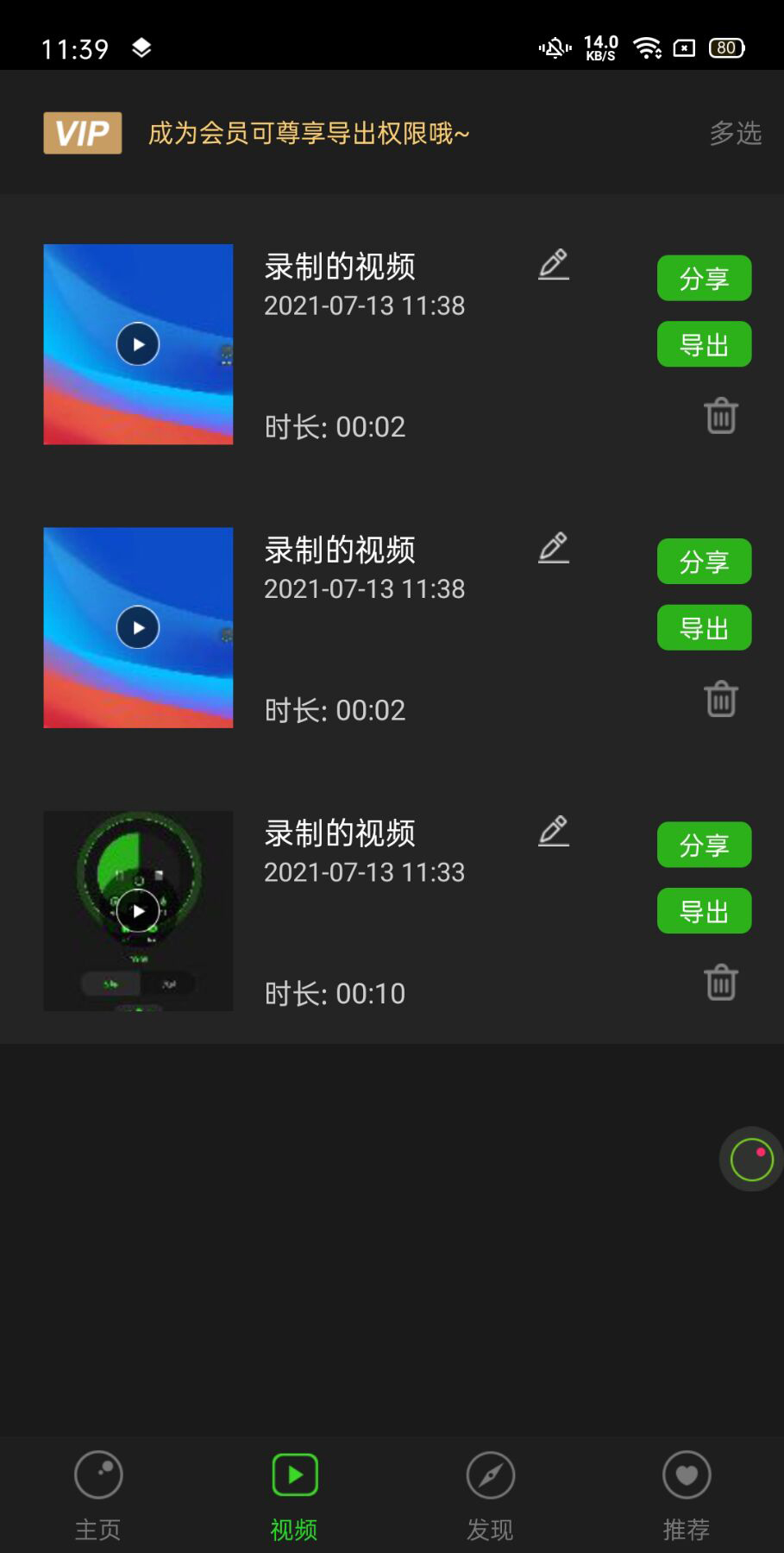
Task: Play the 00:10 video thumbnail
Action: [137, 909]
